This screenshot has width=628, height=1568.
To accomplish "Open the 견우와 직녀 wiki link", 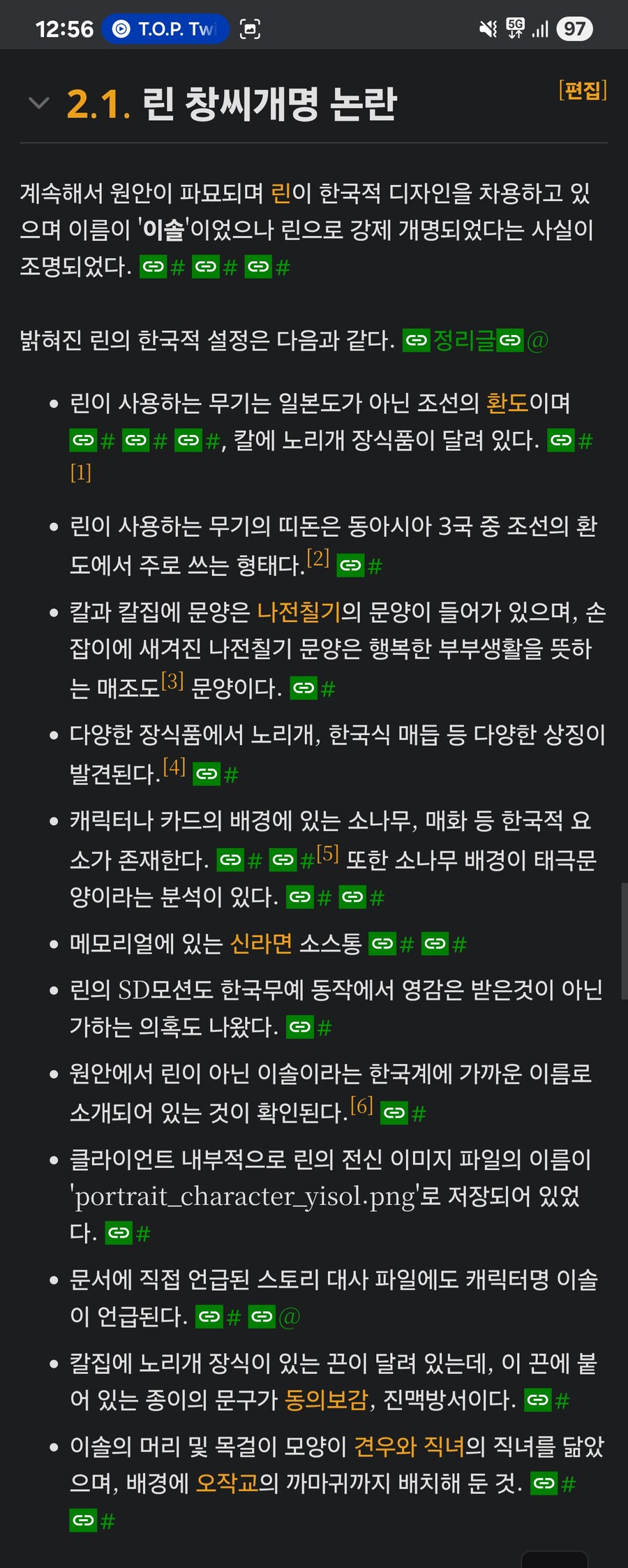I will coord(409,1446).
